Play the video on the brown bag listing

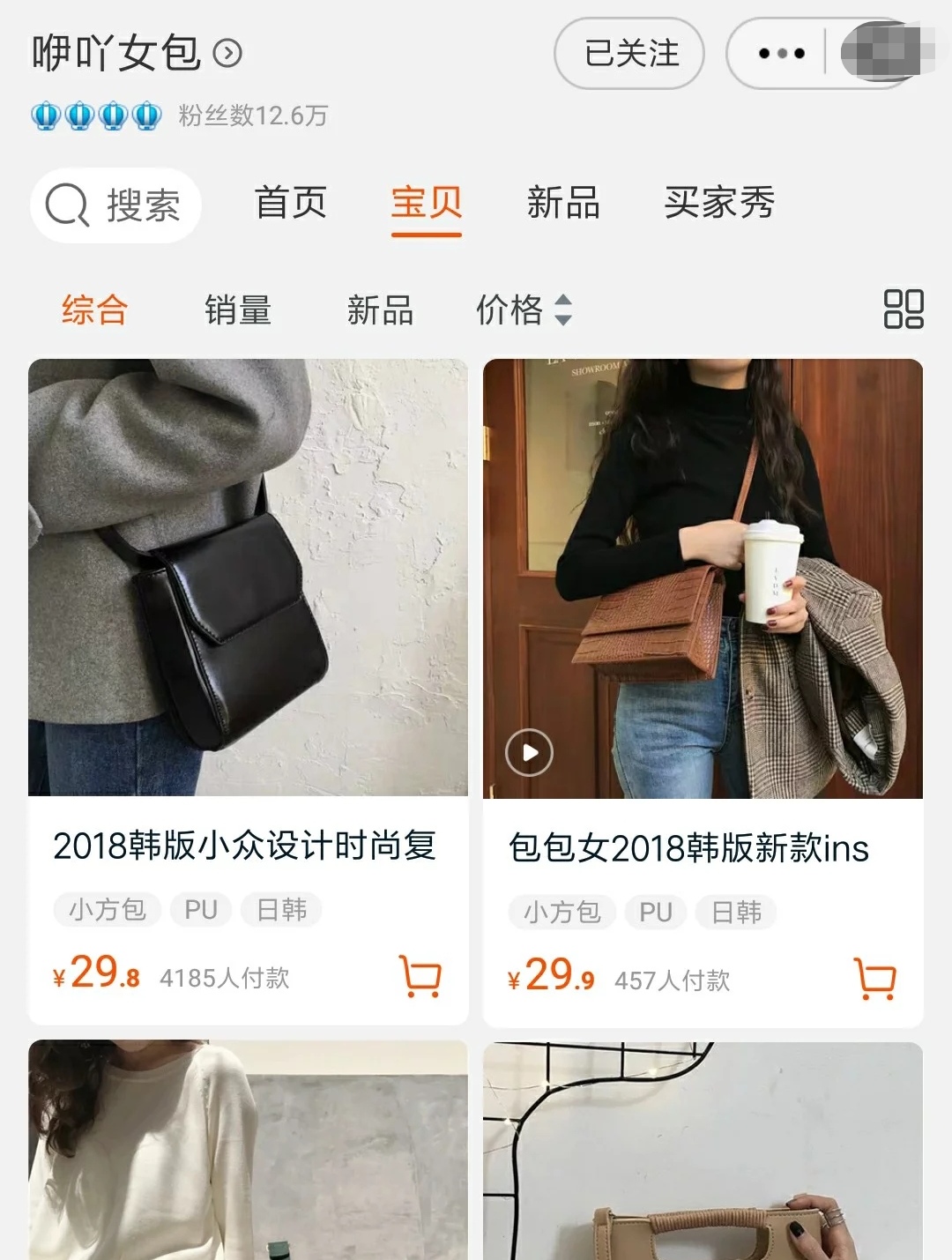529,754
